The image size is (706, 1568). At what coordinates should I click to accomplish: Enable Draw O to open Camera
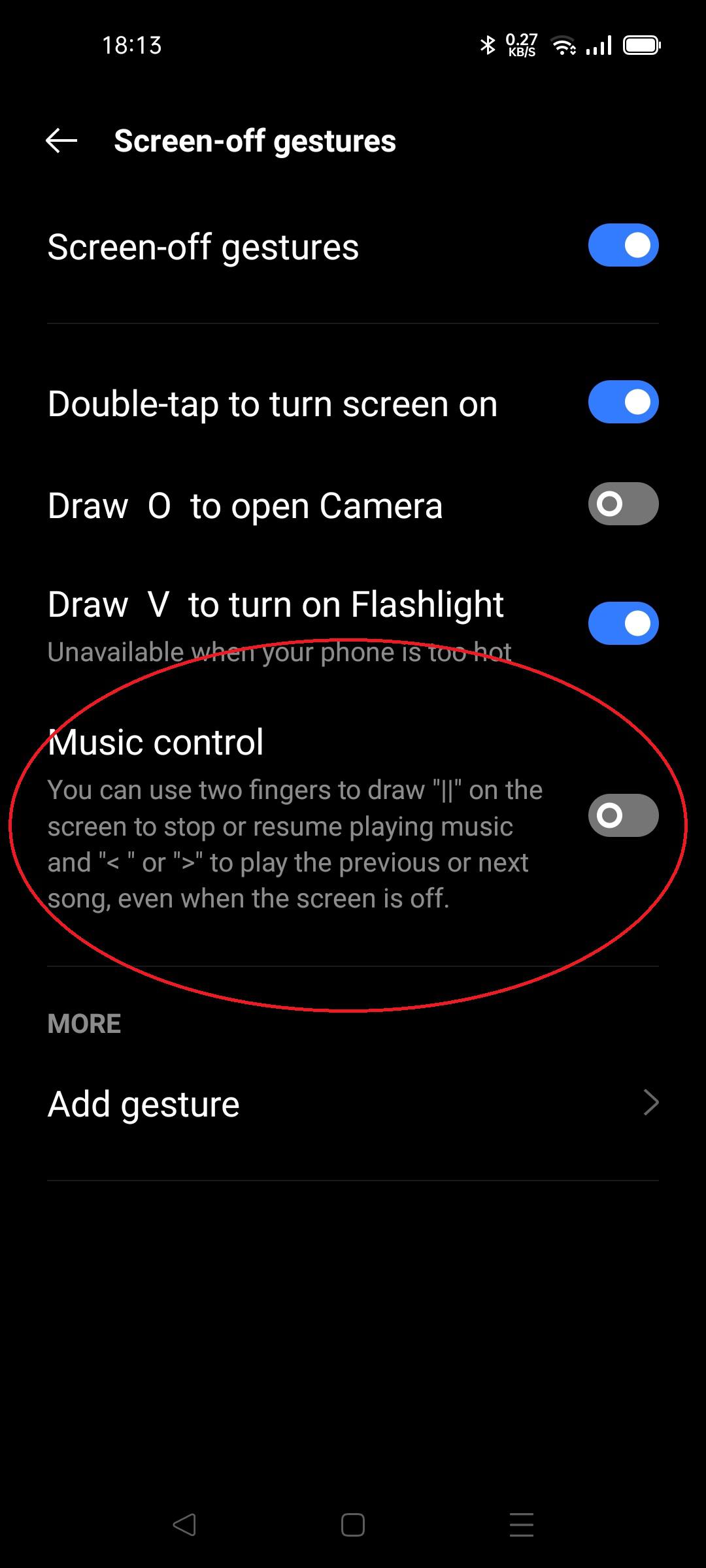pyautogui.click(x=622, y=504)
